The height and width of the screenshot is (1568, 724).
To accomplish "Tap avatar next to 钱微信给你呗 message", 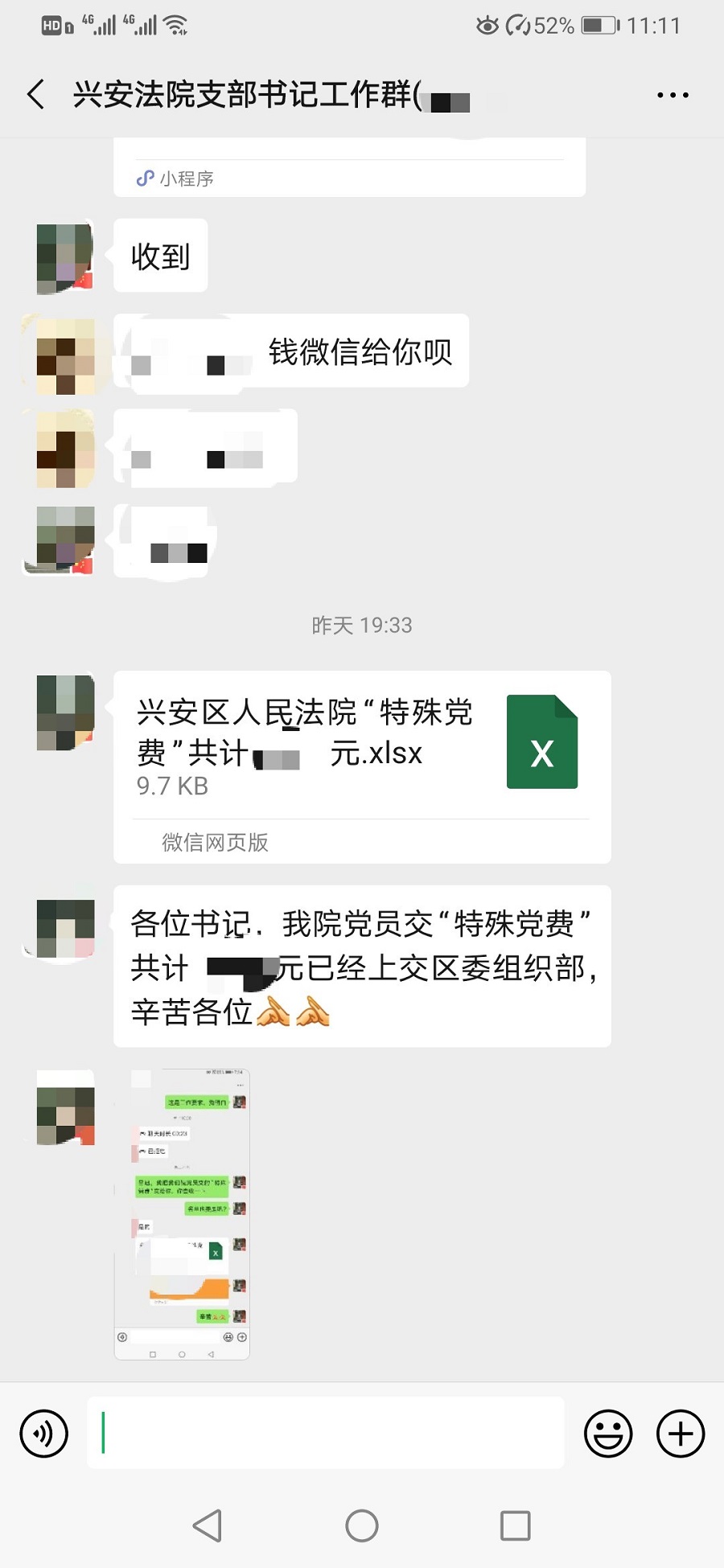I will (x=65, y=355).
